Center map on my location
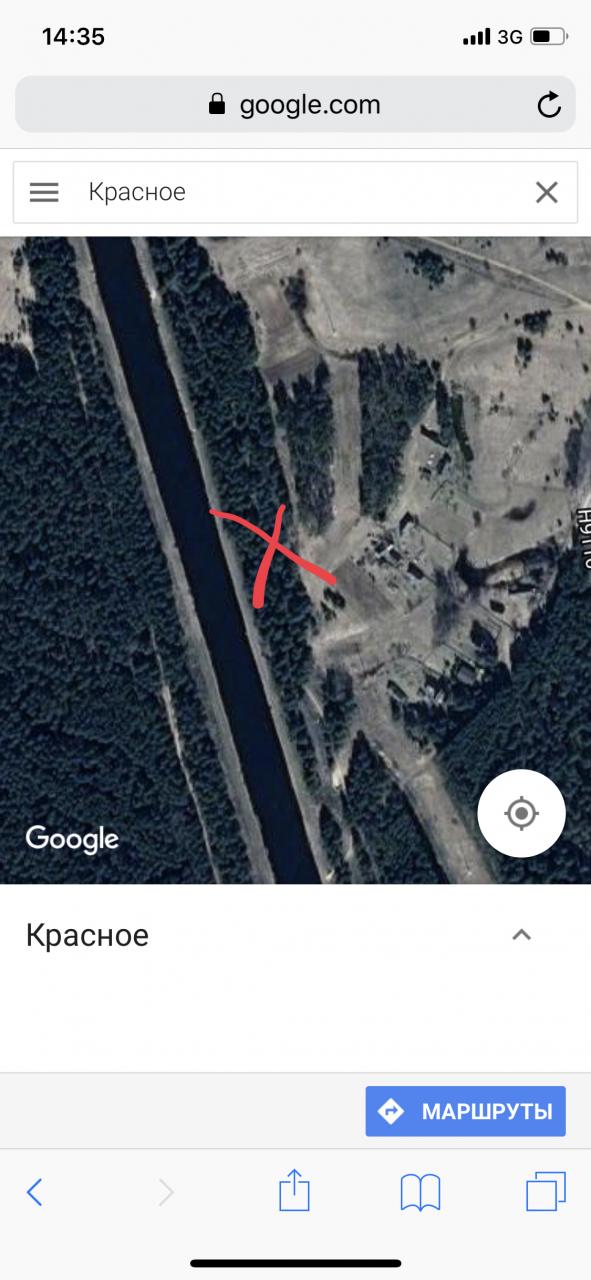Viewport: 591px width, 1280px height. coord(521,813)
